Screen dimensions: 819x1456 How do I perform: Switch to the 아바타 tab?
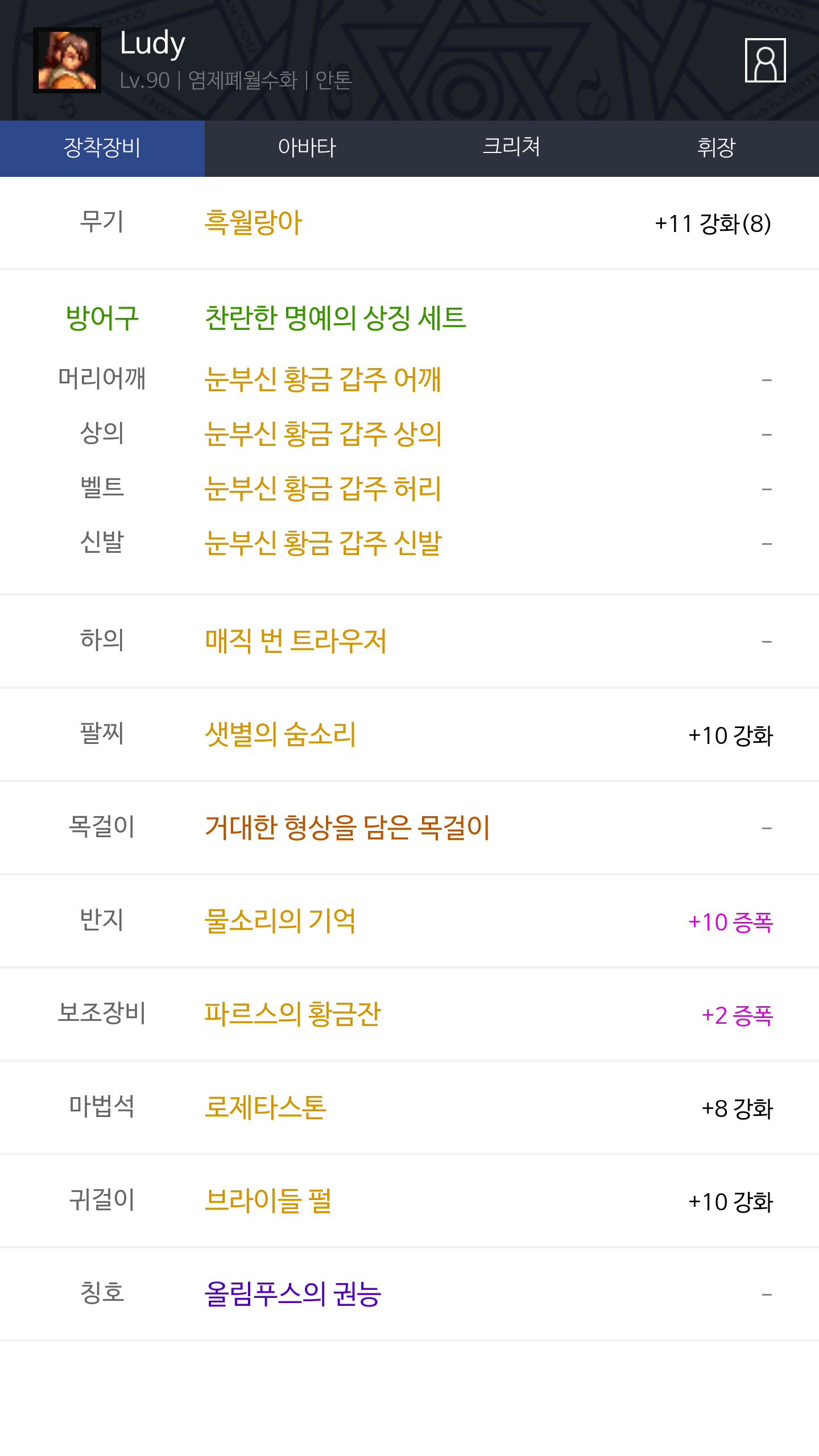307,148
